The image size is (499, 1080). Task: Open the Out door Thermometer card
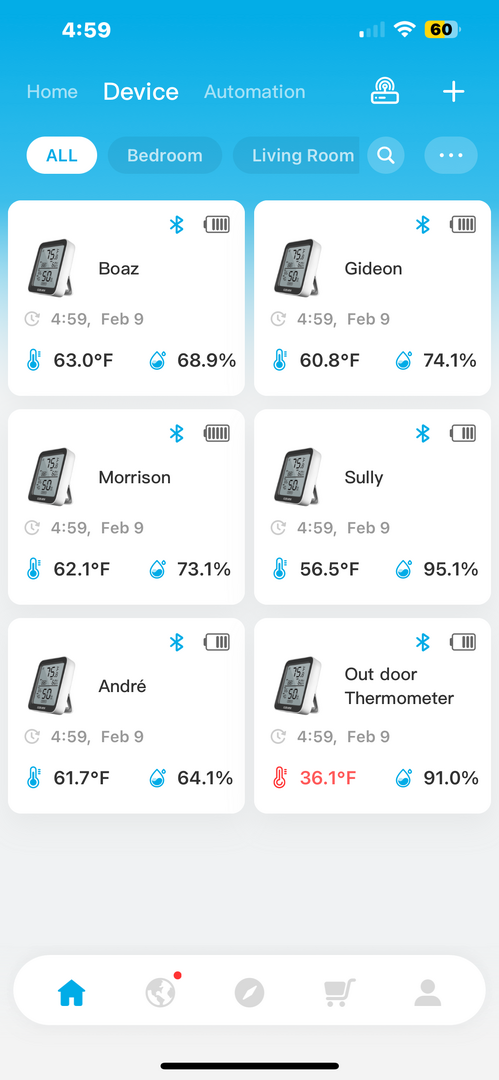click(x=372, y=716)
